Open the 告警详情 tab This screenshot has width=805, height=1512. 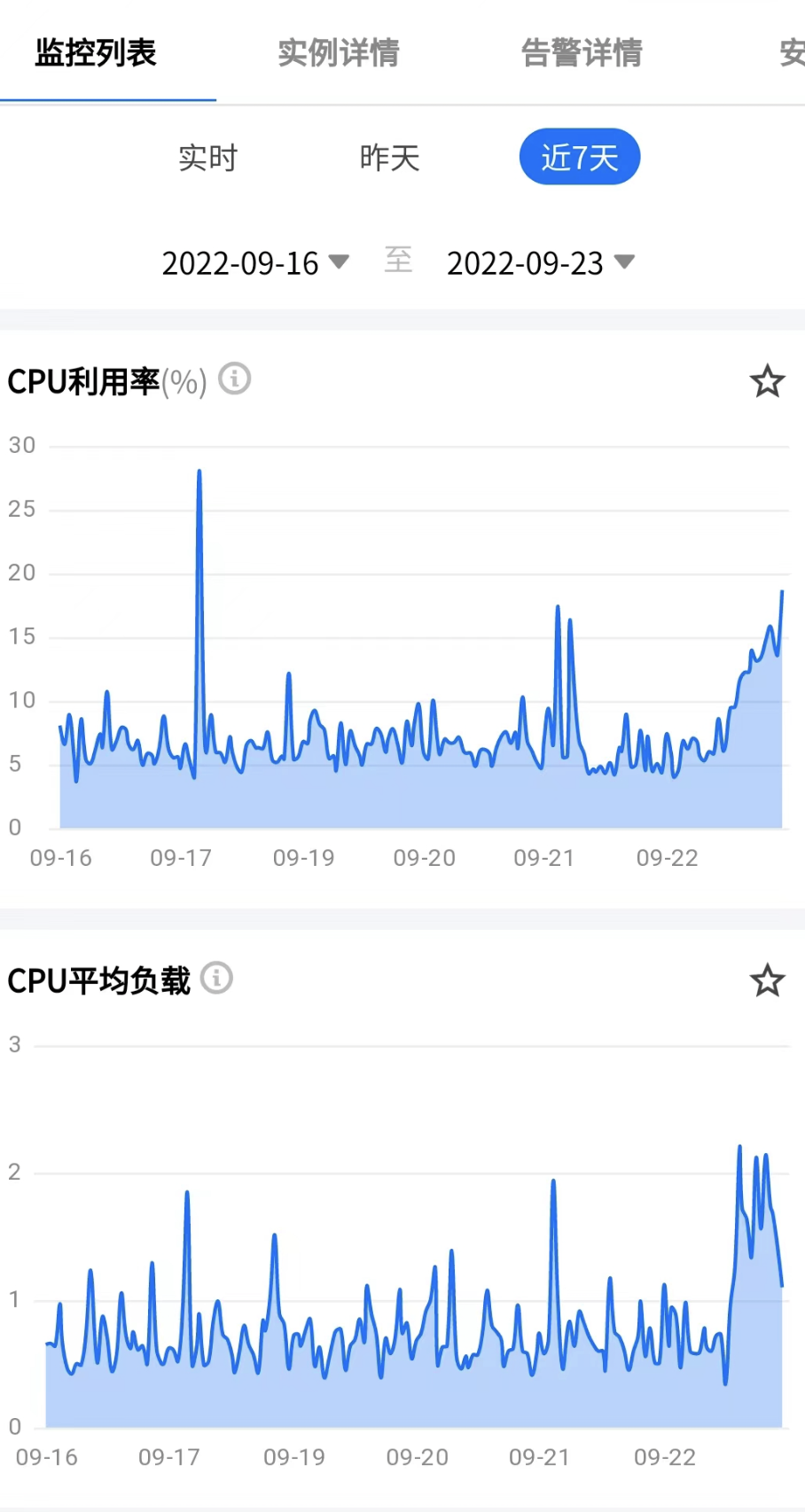pyautogui.click(x=581, y=53)
